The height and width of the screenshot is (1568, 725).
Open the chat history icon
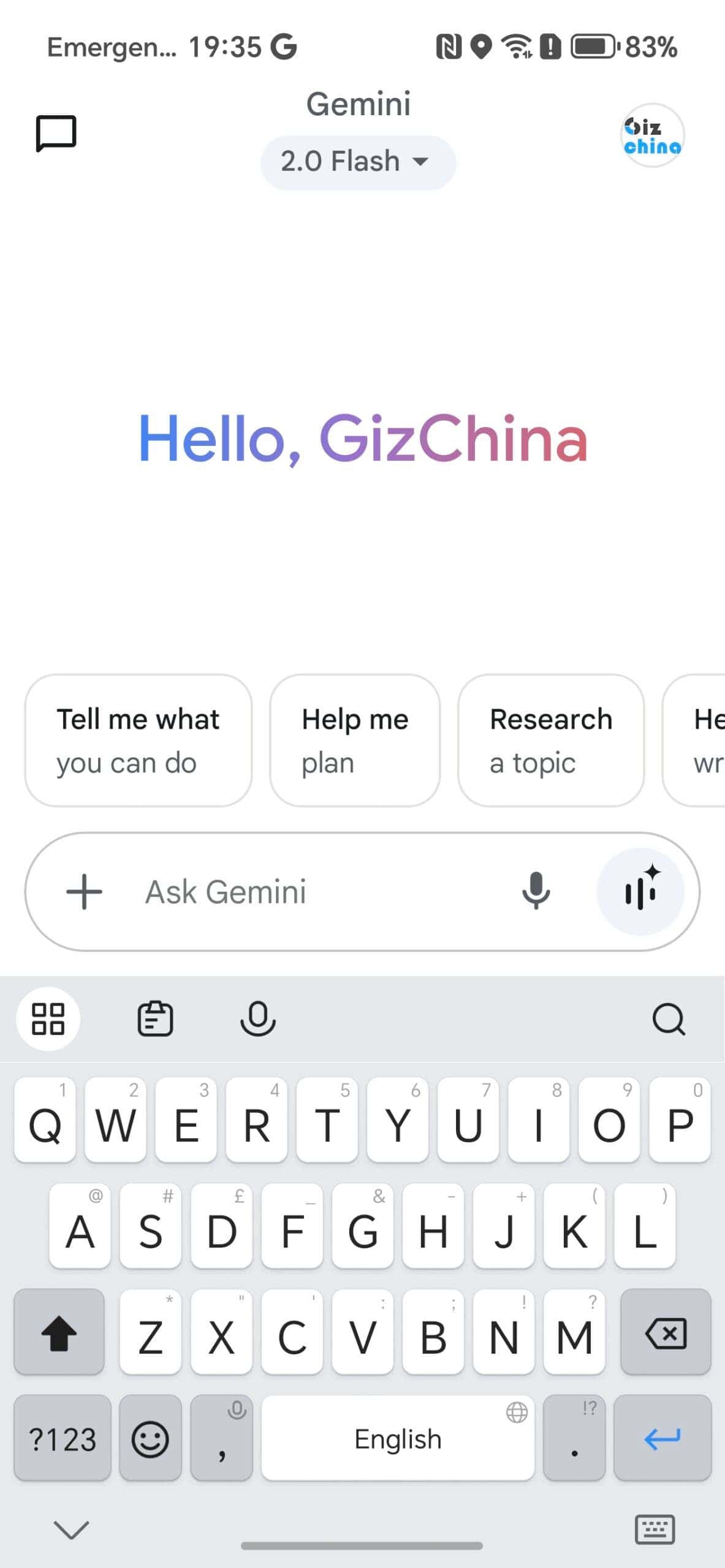[56, 133]
